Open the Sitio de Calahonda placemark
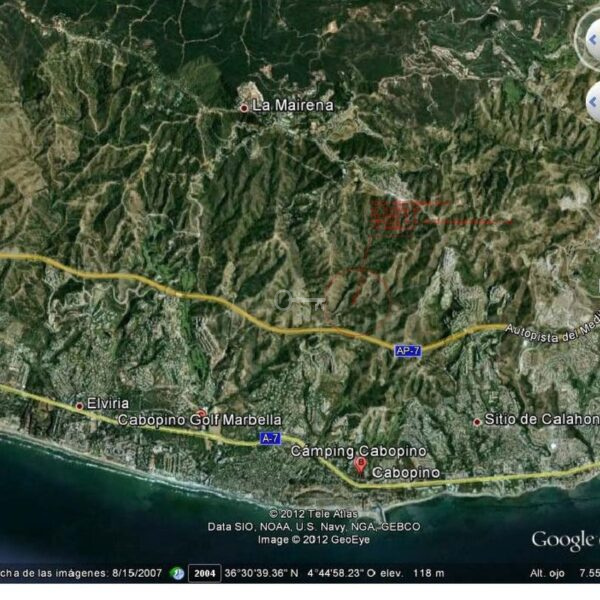 (477, 422)
